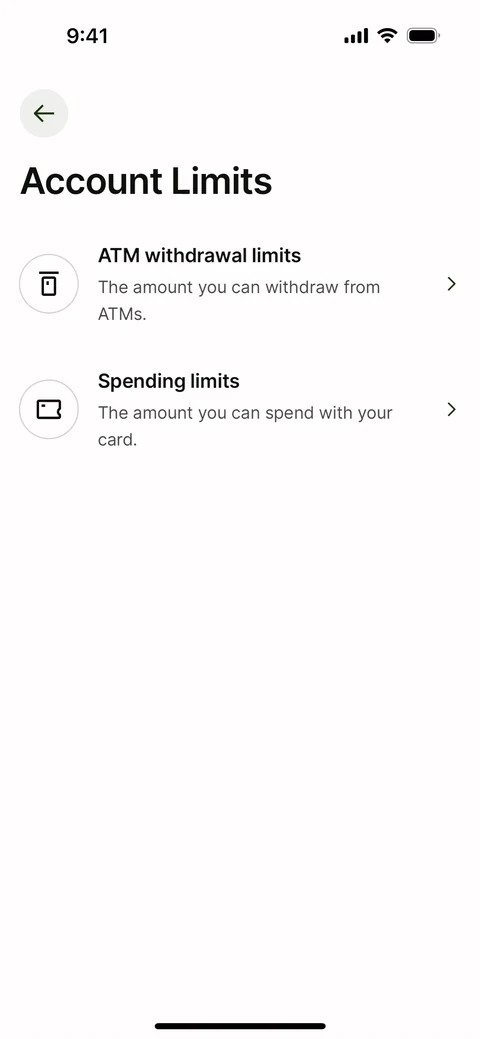
Task: Go back using the arrow button
Action: click(44, 113)
